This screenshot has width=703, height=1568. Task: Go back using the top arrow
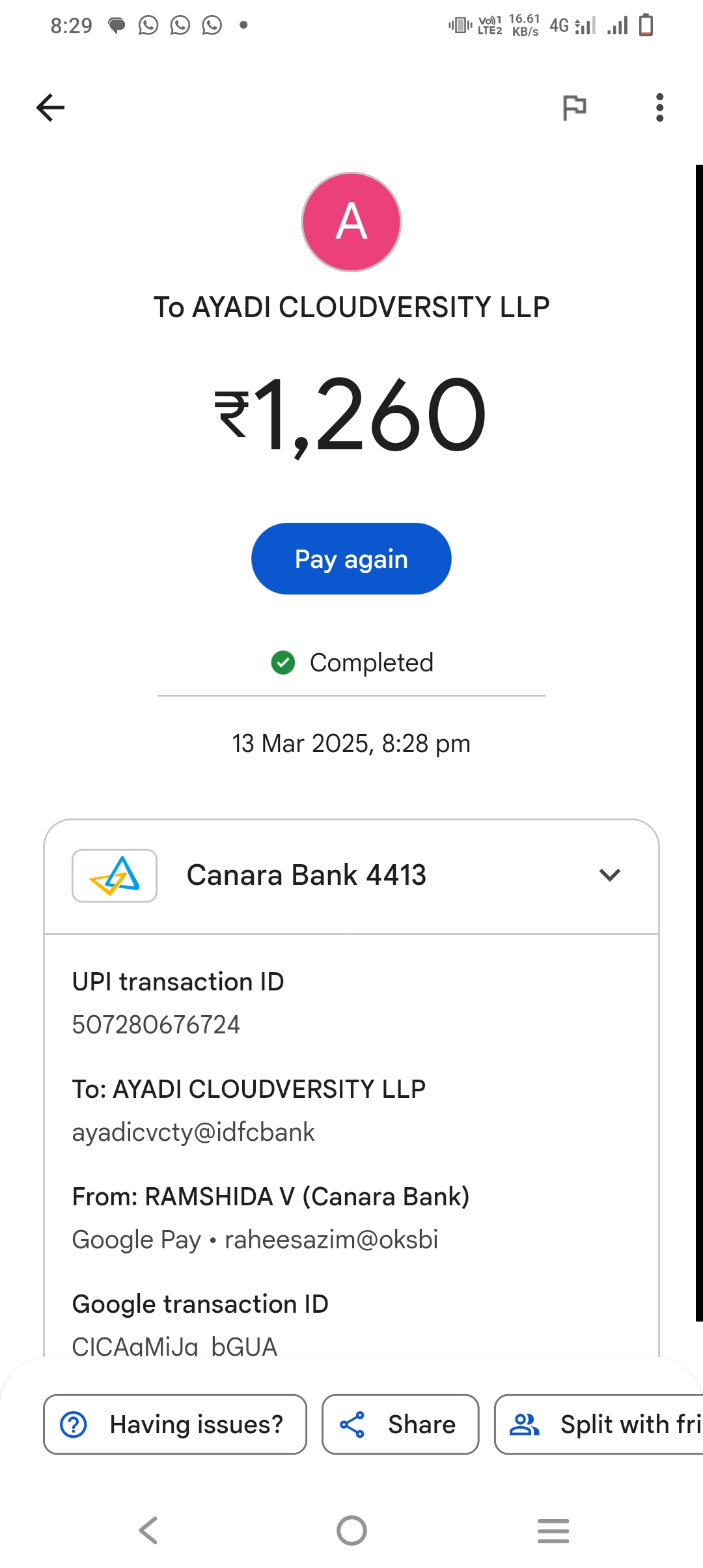50,107
